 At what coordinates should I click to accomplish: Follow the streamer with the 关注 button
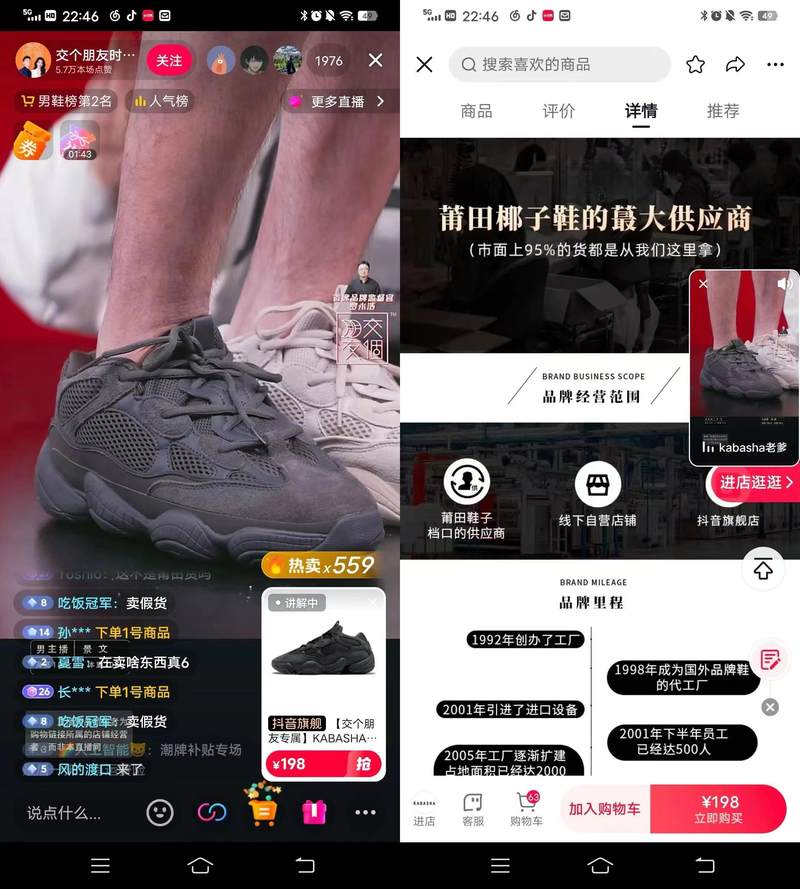pyautogui.click(x=169, y=61)
